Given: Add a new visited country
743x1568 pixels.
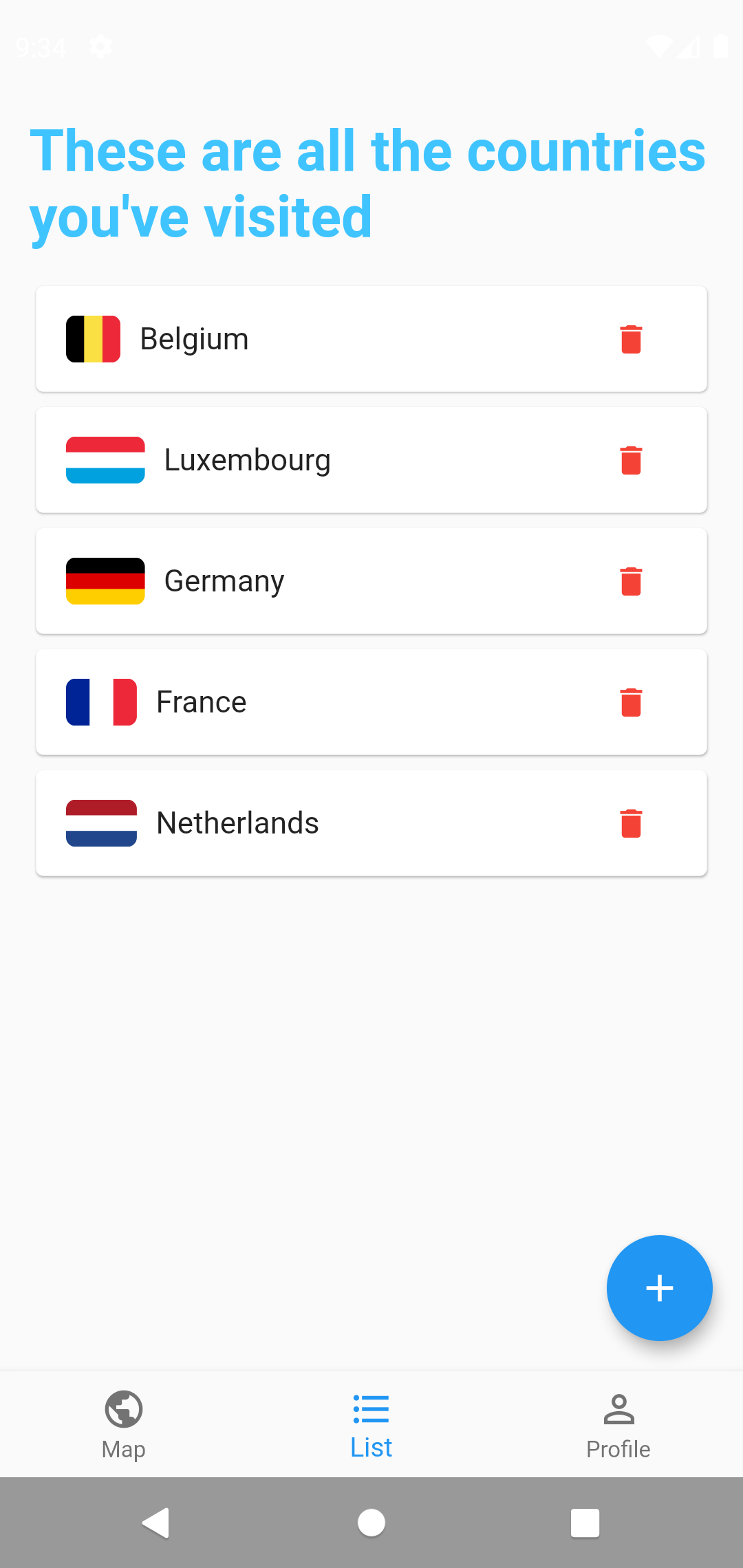Looking at the screenshot, I should tap(659, 1288).
